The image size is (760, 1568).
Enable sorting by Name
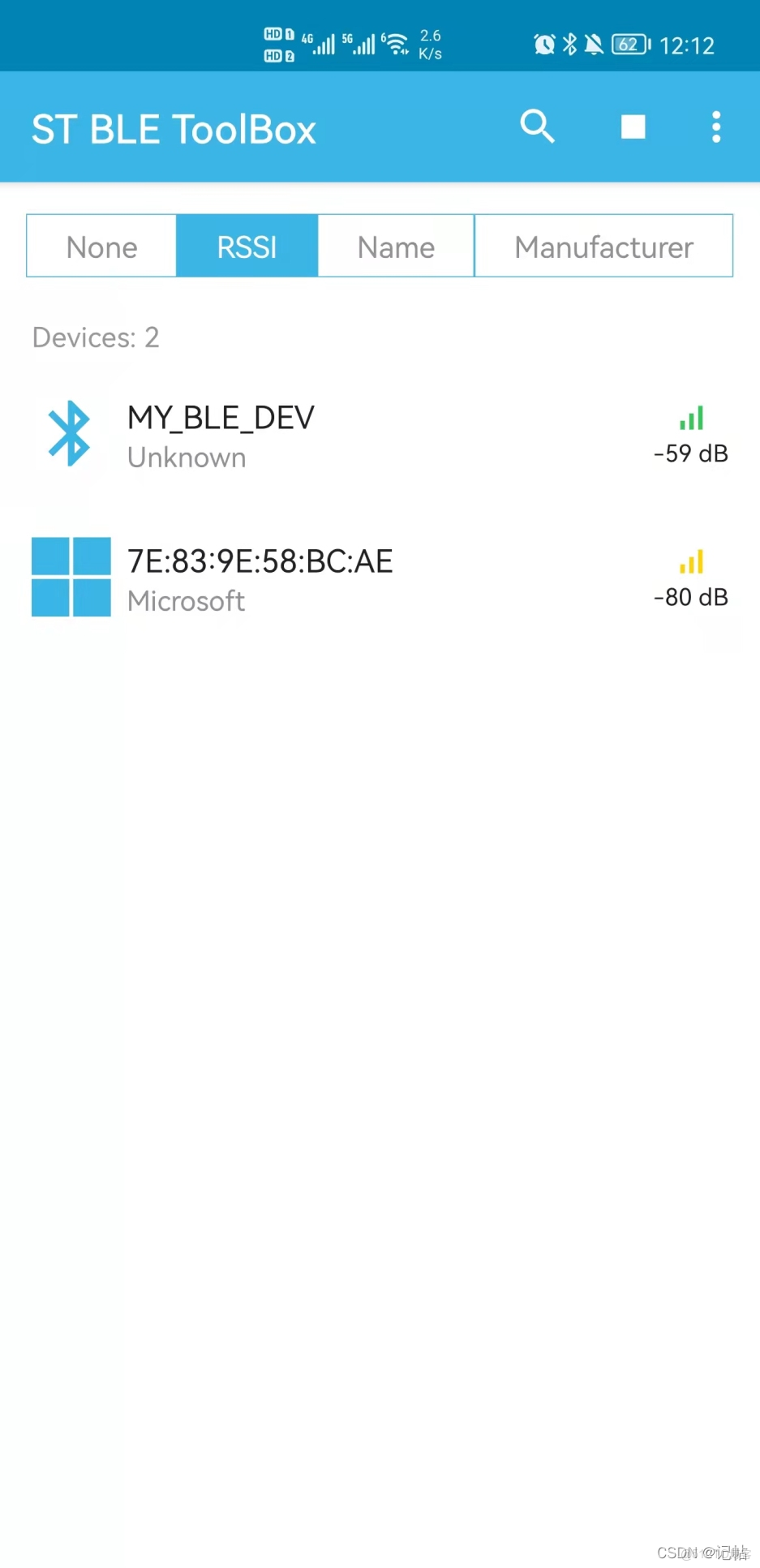(395, 246)
